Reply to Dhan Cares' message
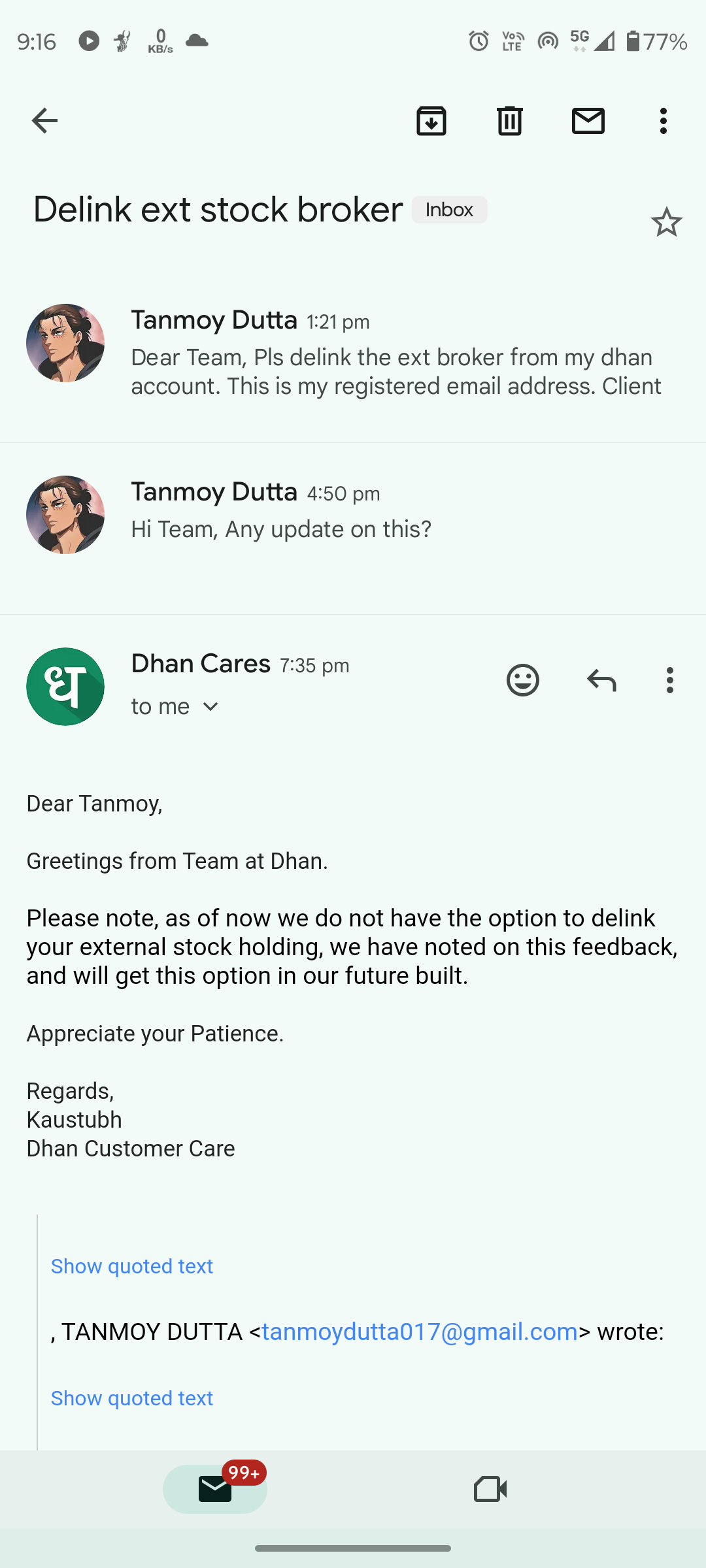The height and width of the screenshot is (1568, 706). [601, 680]
